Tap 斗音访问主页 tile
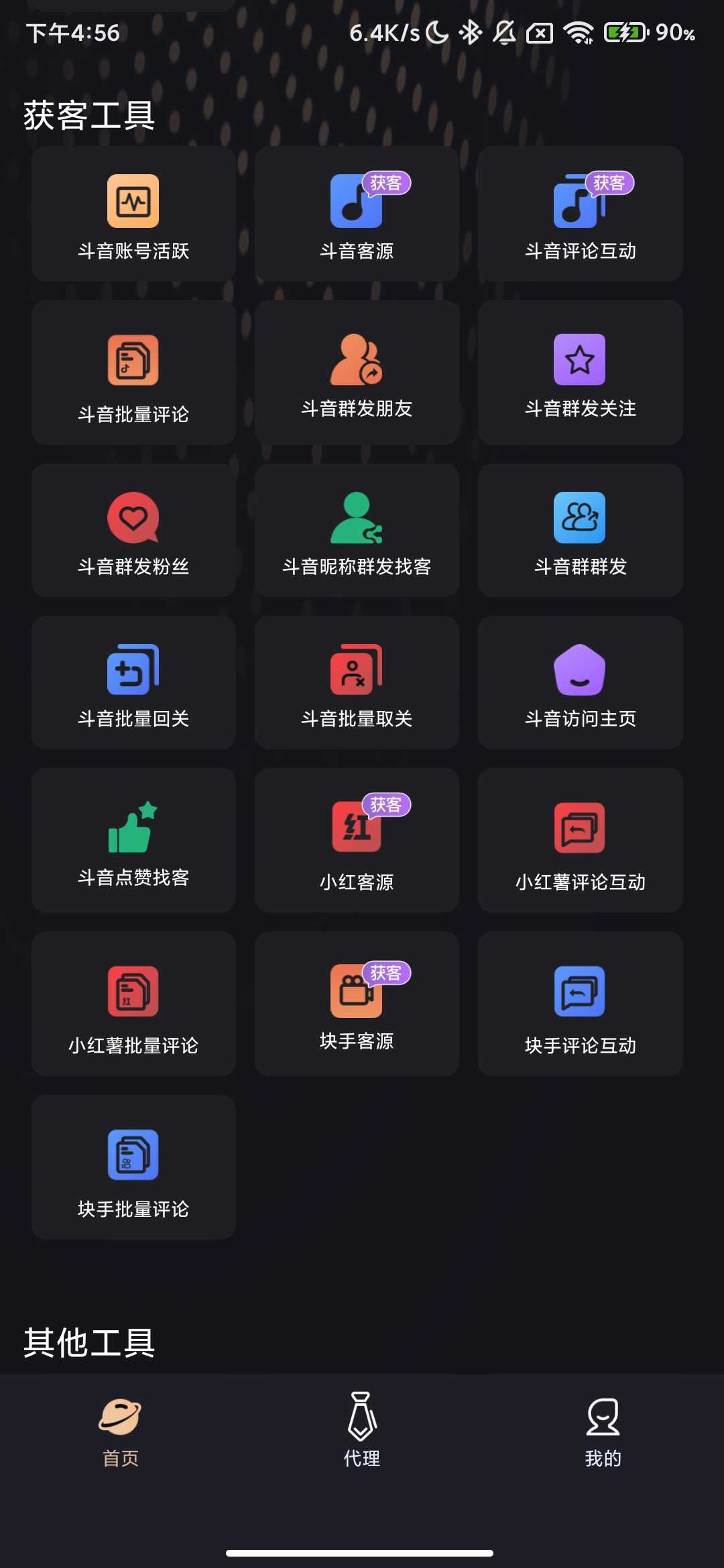 click(x=580, y=683)
